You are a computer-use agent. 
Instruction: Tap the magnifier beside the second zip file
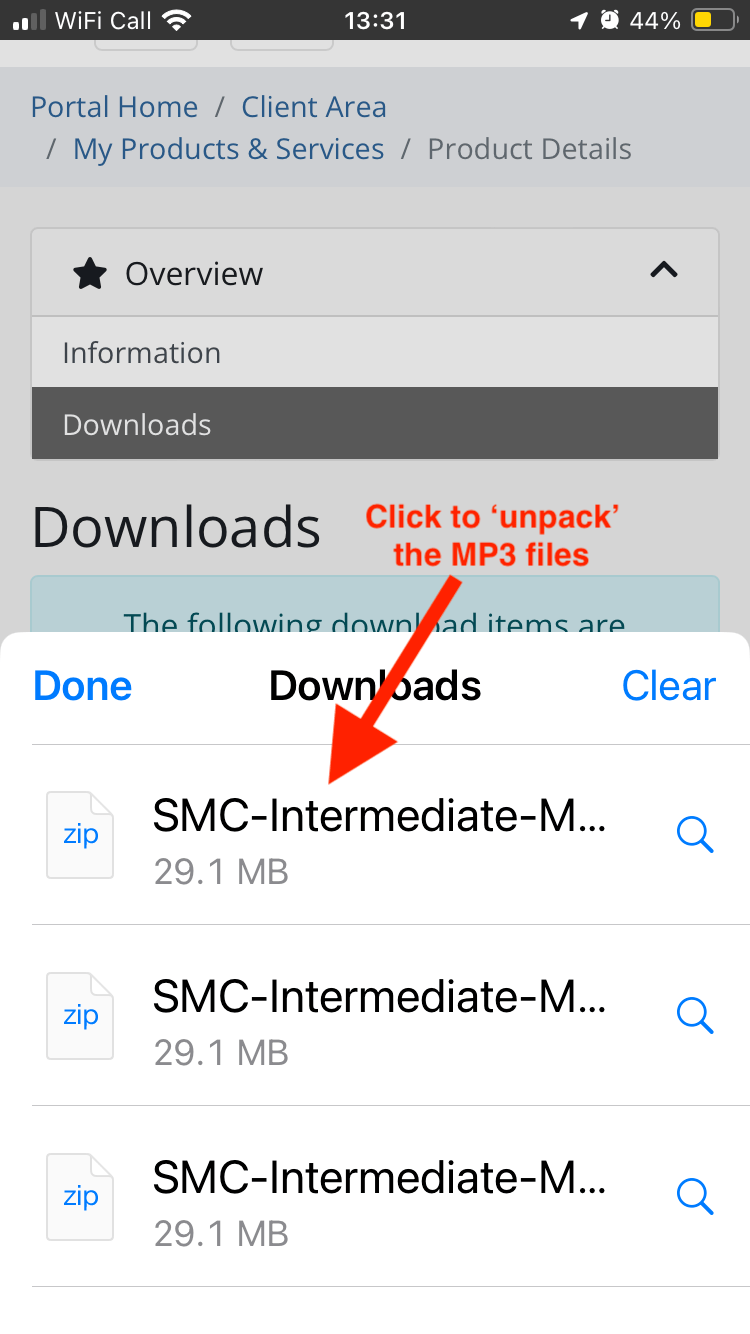pos(695,1015)
